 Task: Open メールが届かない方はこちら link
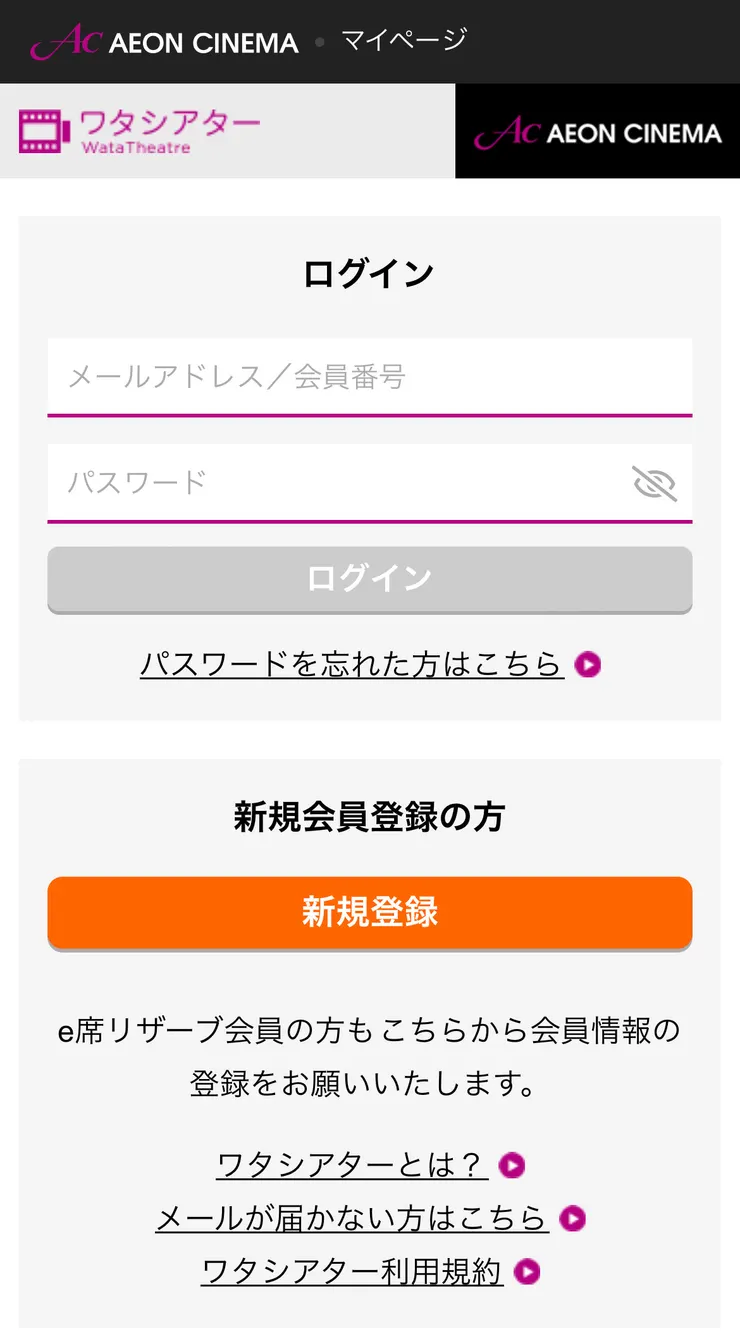pos(352,1218)
